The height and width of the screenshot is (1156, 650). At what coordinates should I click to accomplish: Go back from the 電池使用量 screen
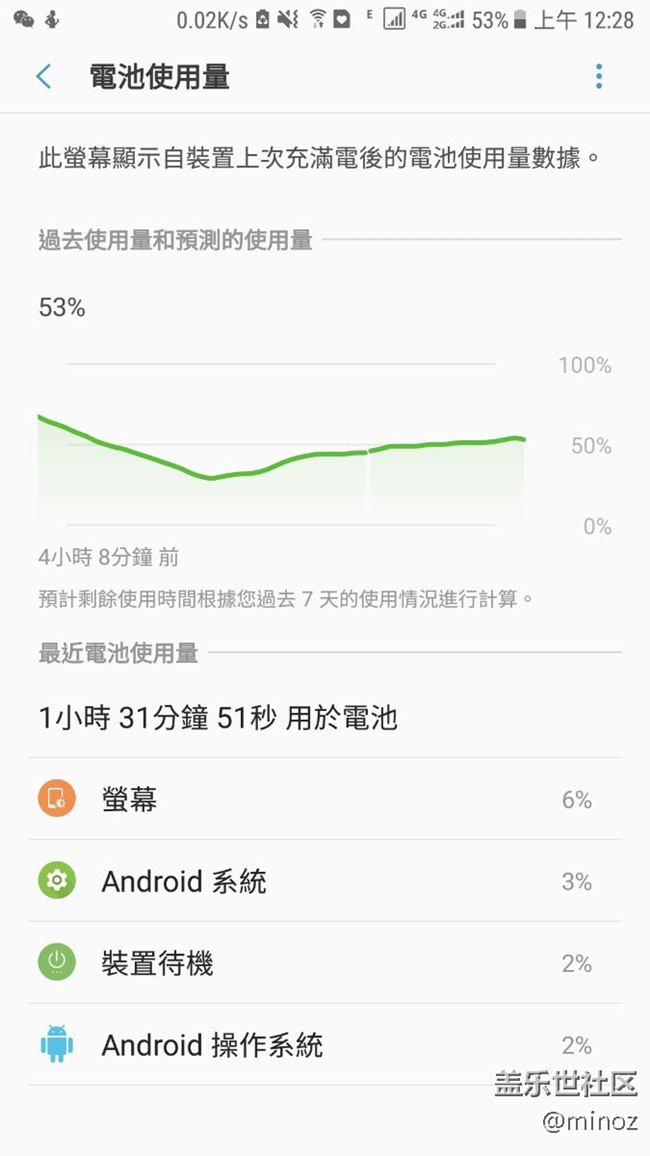pos(43,77)
